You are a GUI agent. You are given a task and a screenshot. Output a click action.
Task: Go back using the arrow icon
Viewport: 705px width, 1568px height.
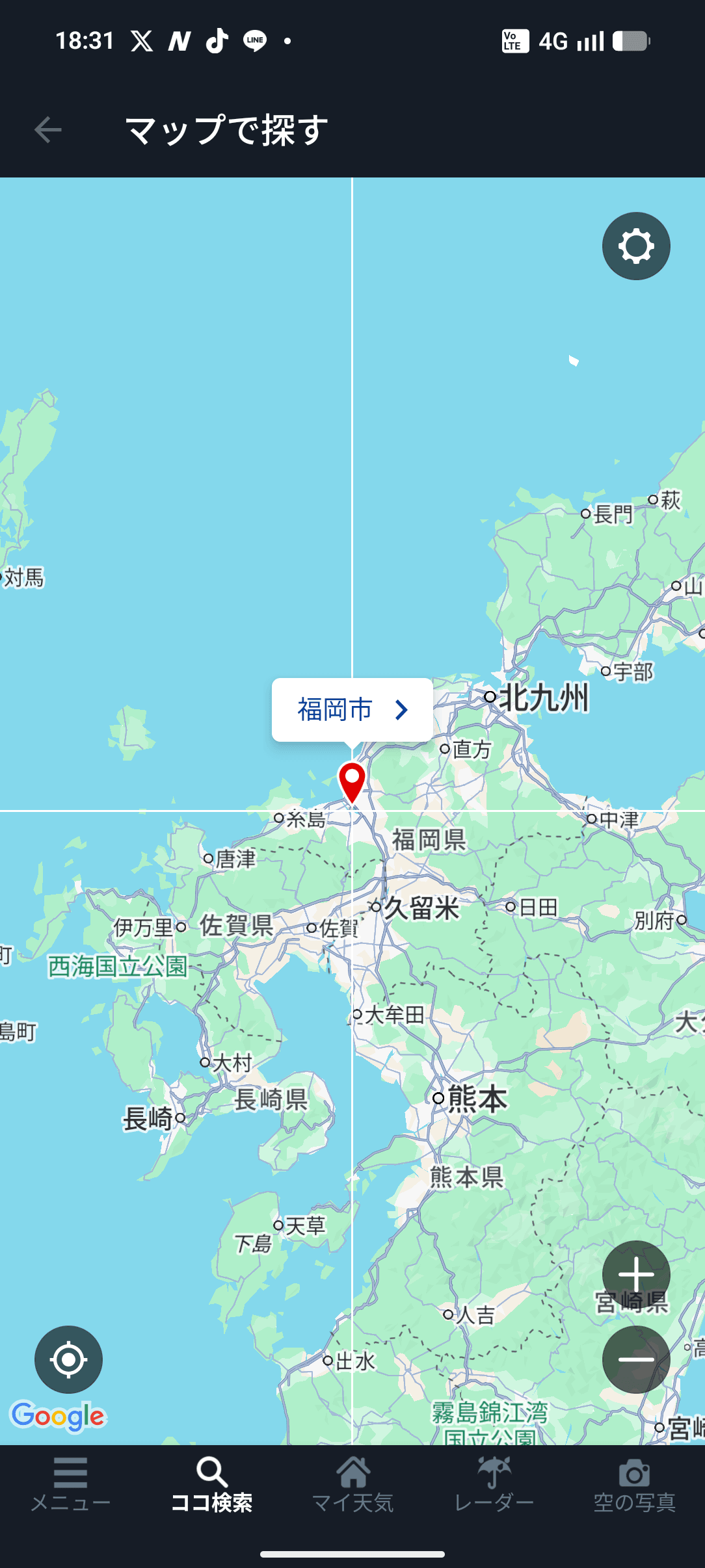[x=48, y=130]
